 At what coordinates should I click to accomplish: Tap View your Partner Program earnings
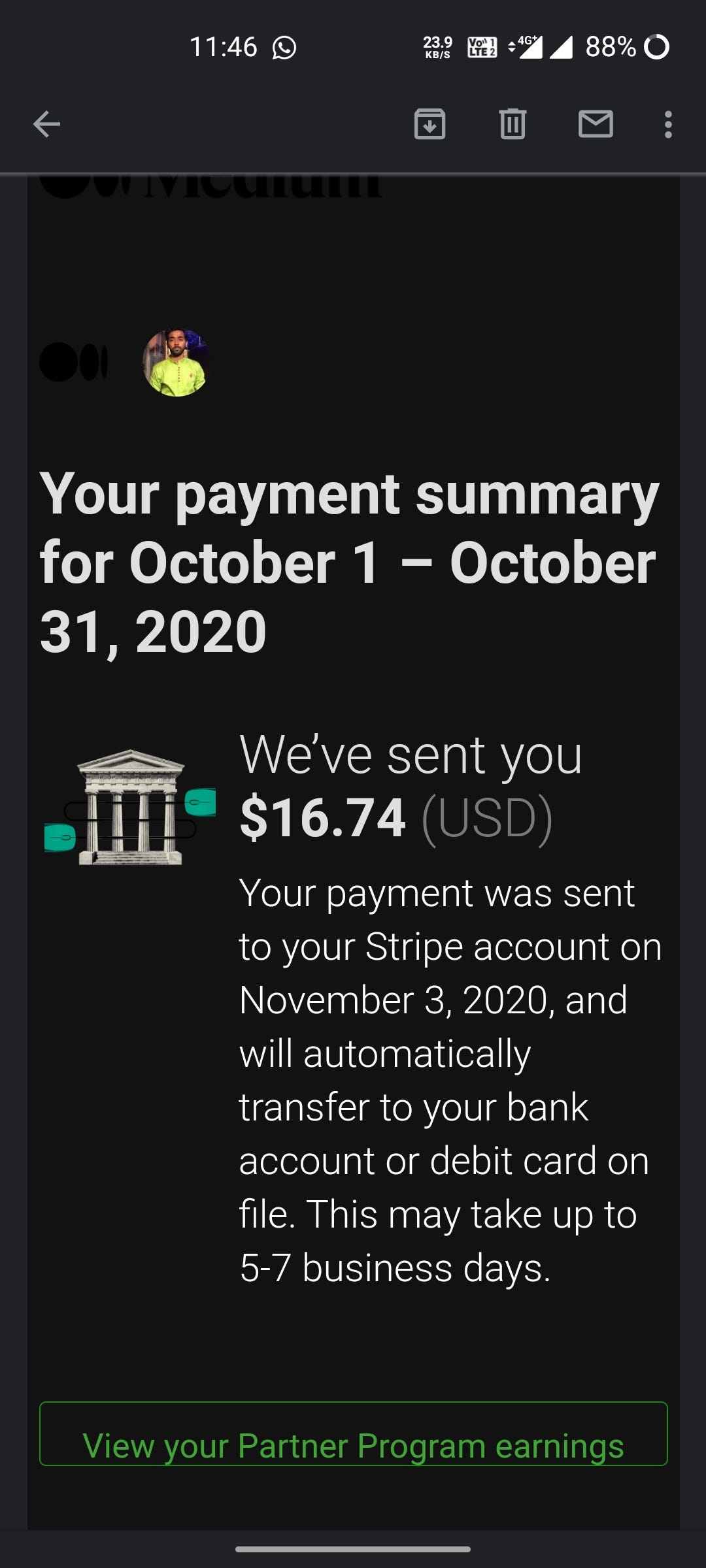pyautogui.click(x=353, y=1433)
